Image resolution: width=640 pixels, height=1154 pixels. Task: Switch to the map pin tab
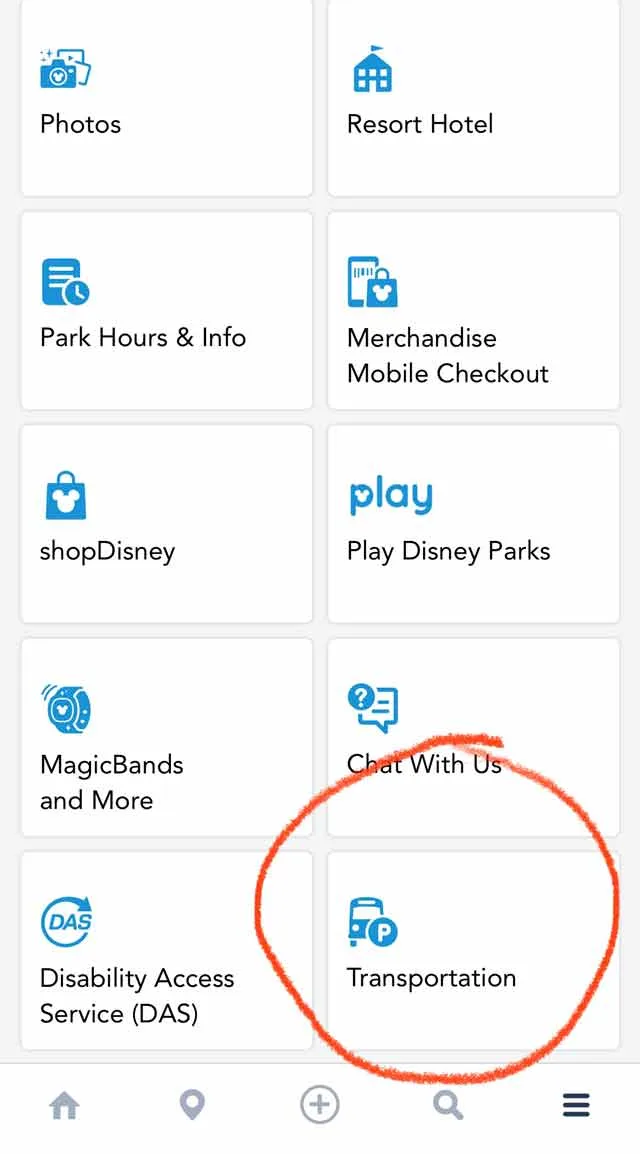click(x=192, y=1105)
